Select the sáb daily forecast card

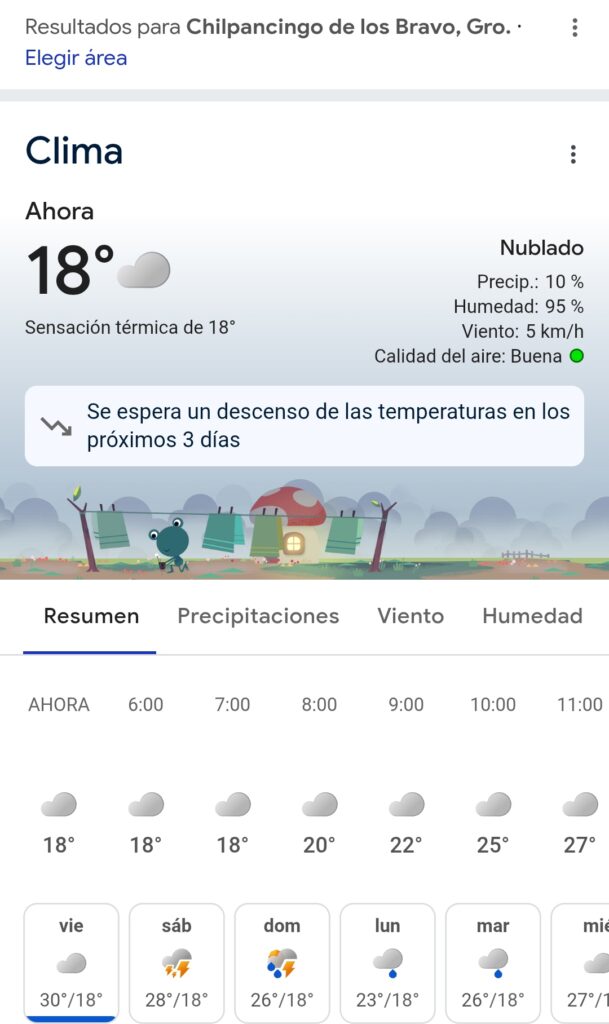pyautogui.click(x=176, y=962)
